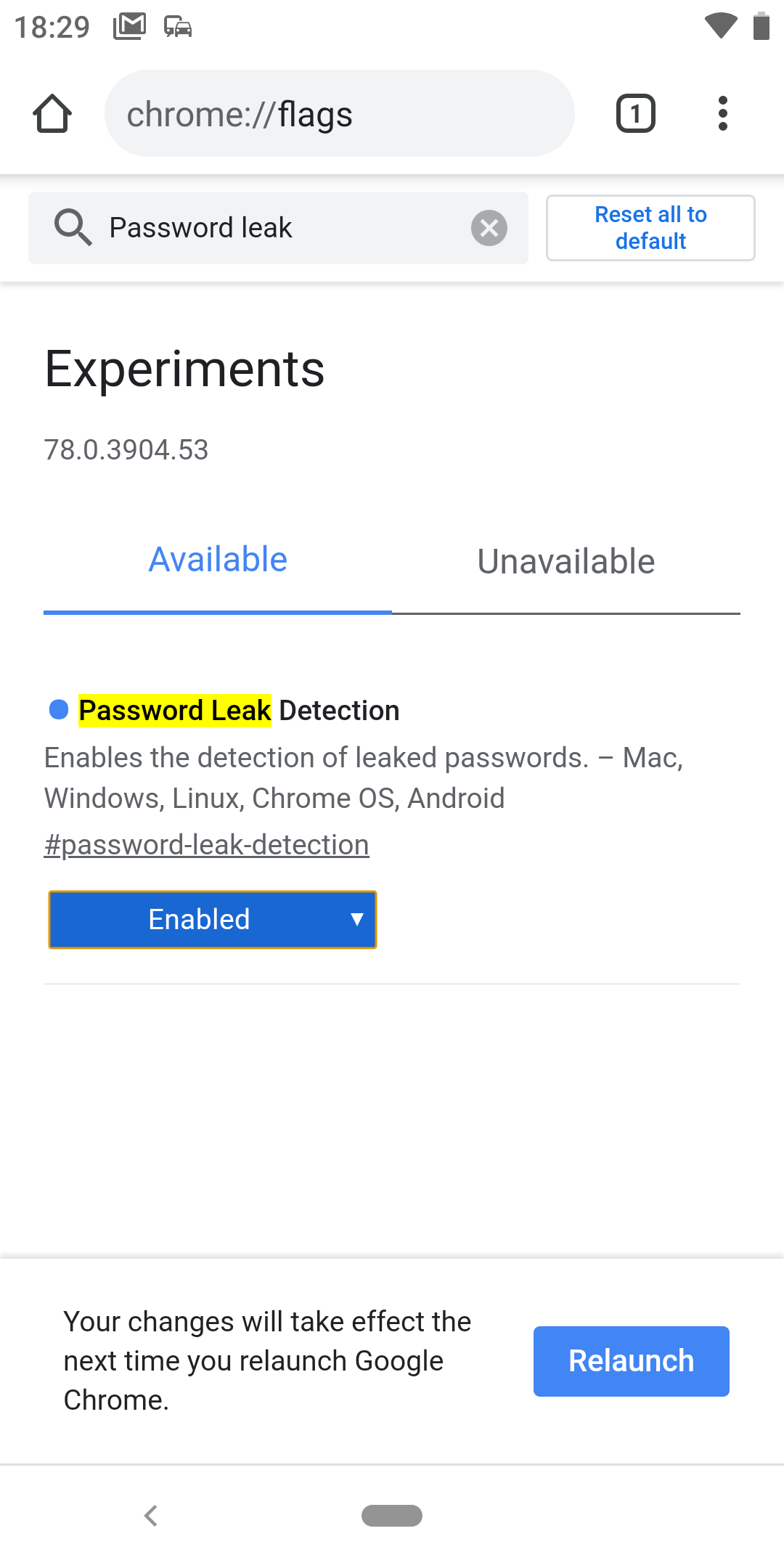
Task: Clear the flags search text
Action: pos(489,228)
